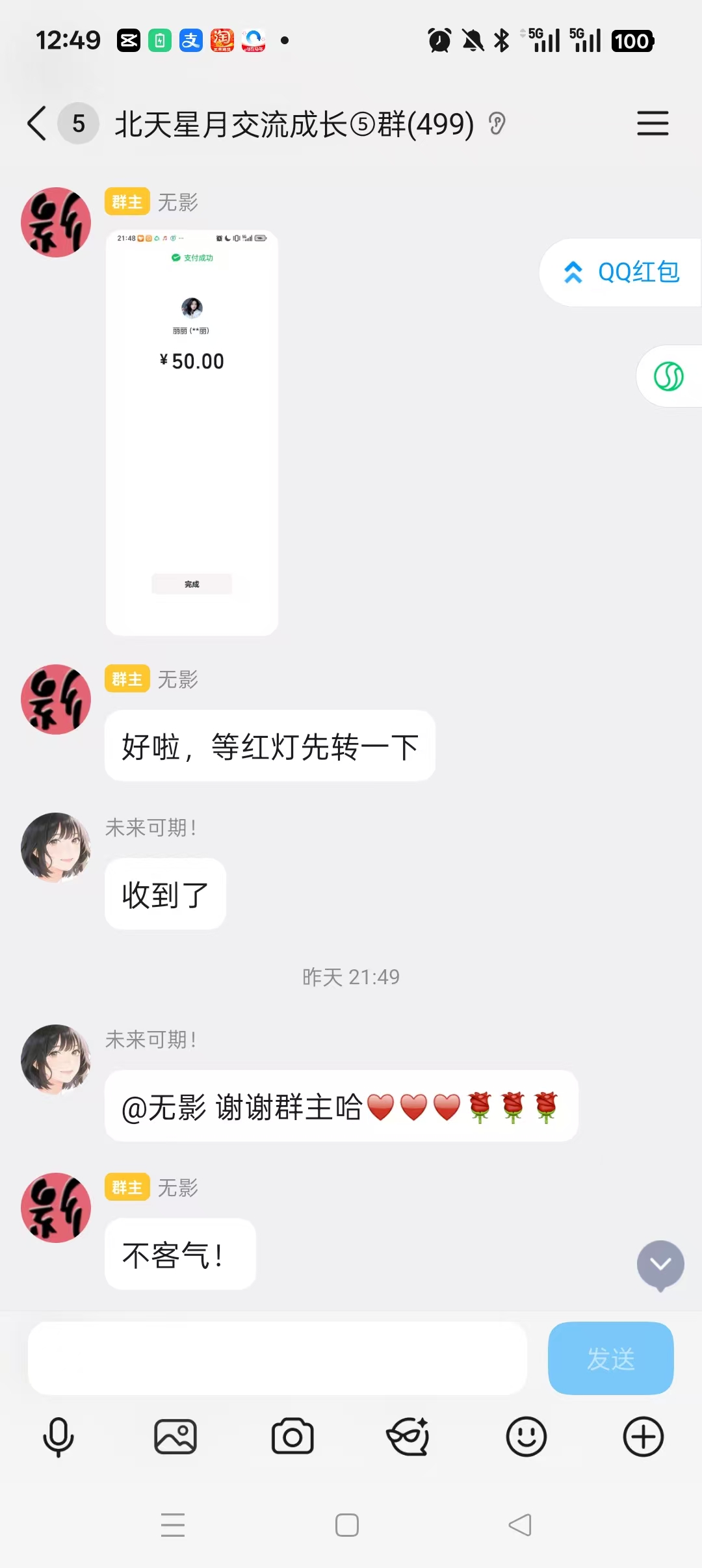This screenshot has width=702, height=1568.
Task: Open the photo gallery picker
Action: 175,1437
